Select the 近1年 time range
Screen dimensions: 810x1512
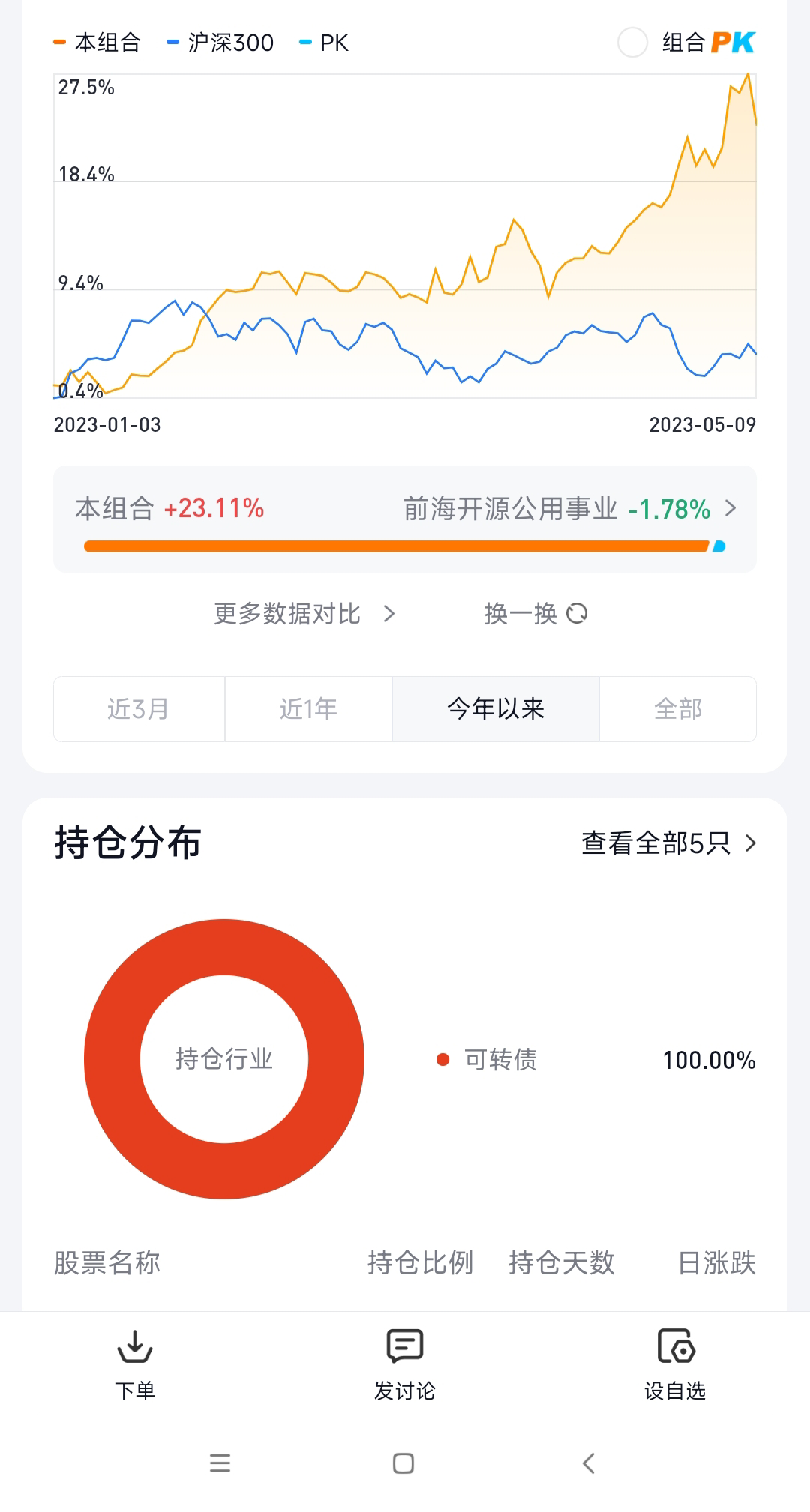pos(308,709)
